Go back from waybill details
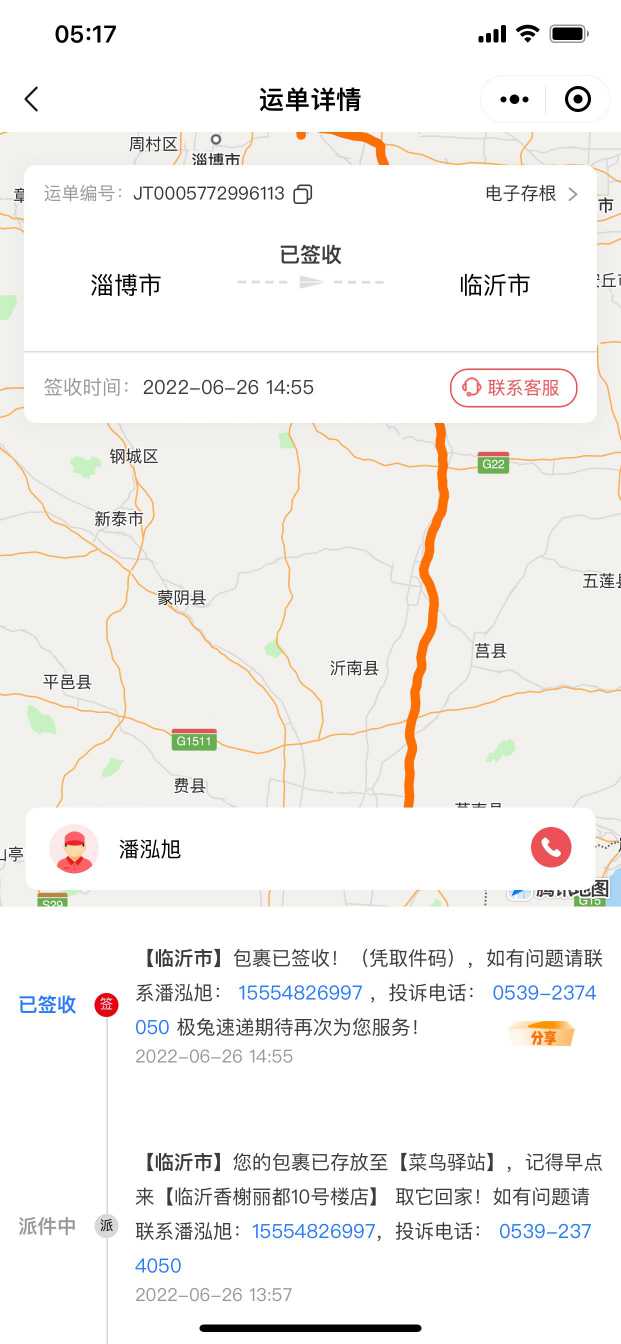The width and height of the screenshot is (621, 1344). [x=32, y=99]
